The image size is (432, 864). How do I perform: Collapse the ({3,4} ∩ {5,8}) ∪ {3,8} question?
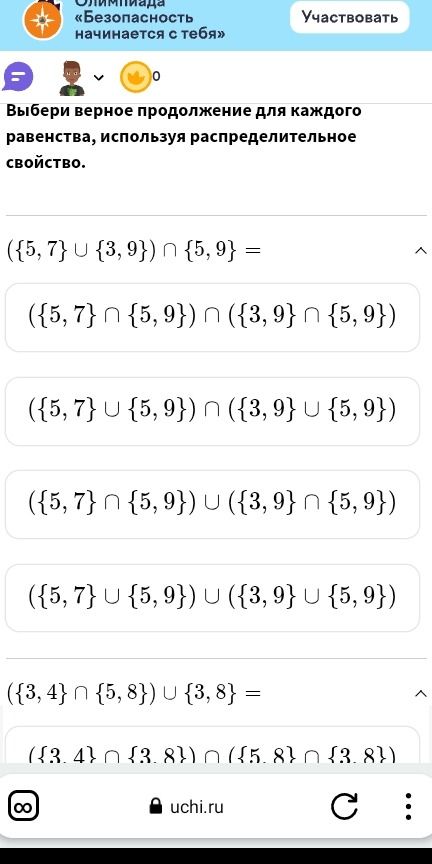420,693
